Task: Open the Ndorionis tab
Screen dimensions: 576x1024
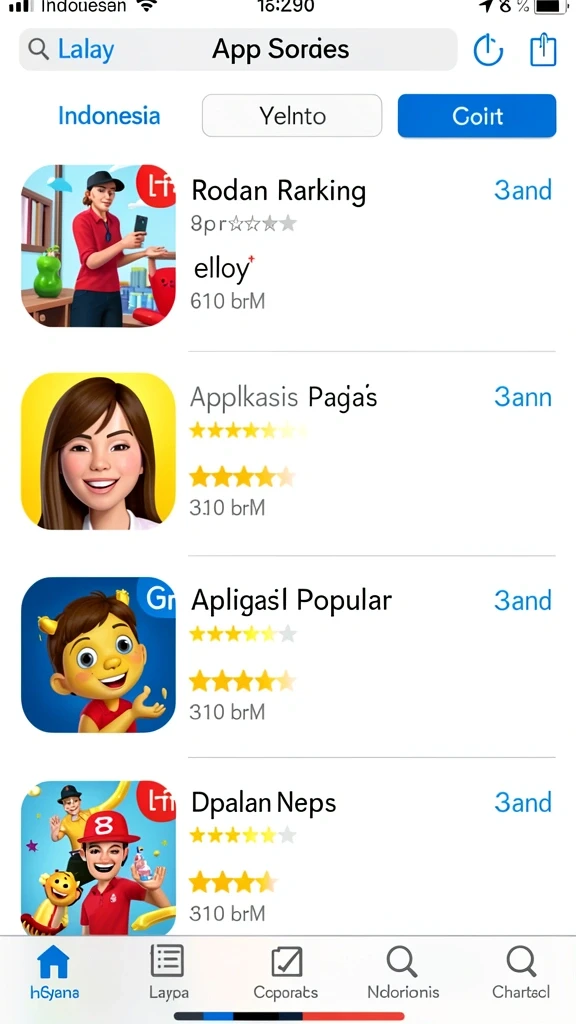Action: tap(403, 972)
